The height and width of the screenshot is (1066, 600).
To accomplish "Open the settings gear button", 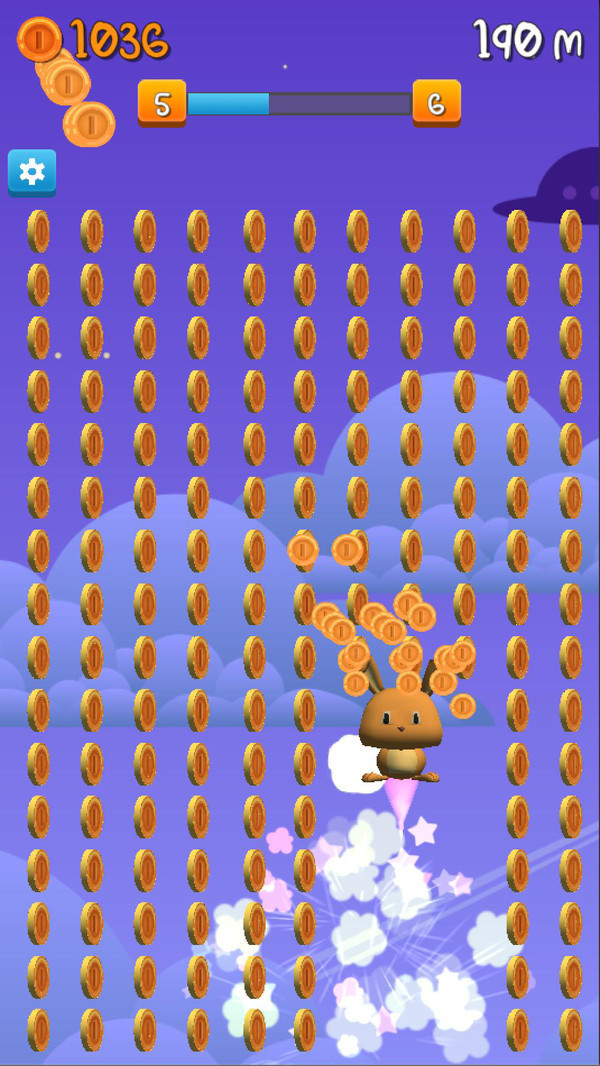I will (x=32, y=172).
